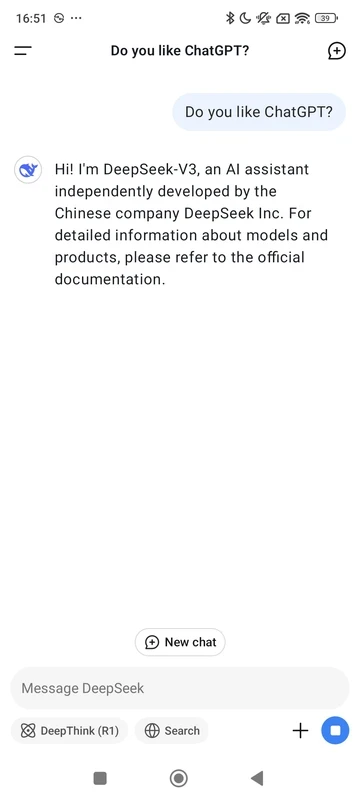
Task: Open the plus attachment options
Action: (x=300, y=731)
